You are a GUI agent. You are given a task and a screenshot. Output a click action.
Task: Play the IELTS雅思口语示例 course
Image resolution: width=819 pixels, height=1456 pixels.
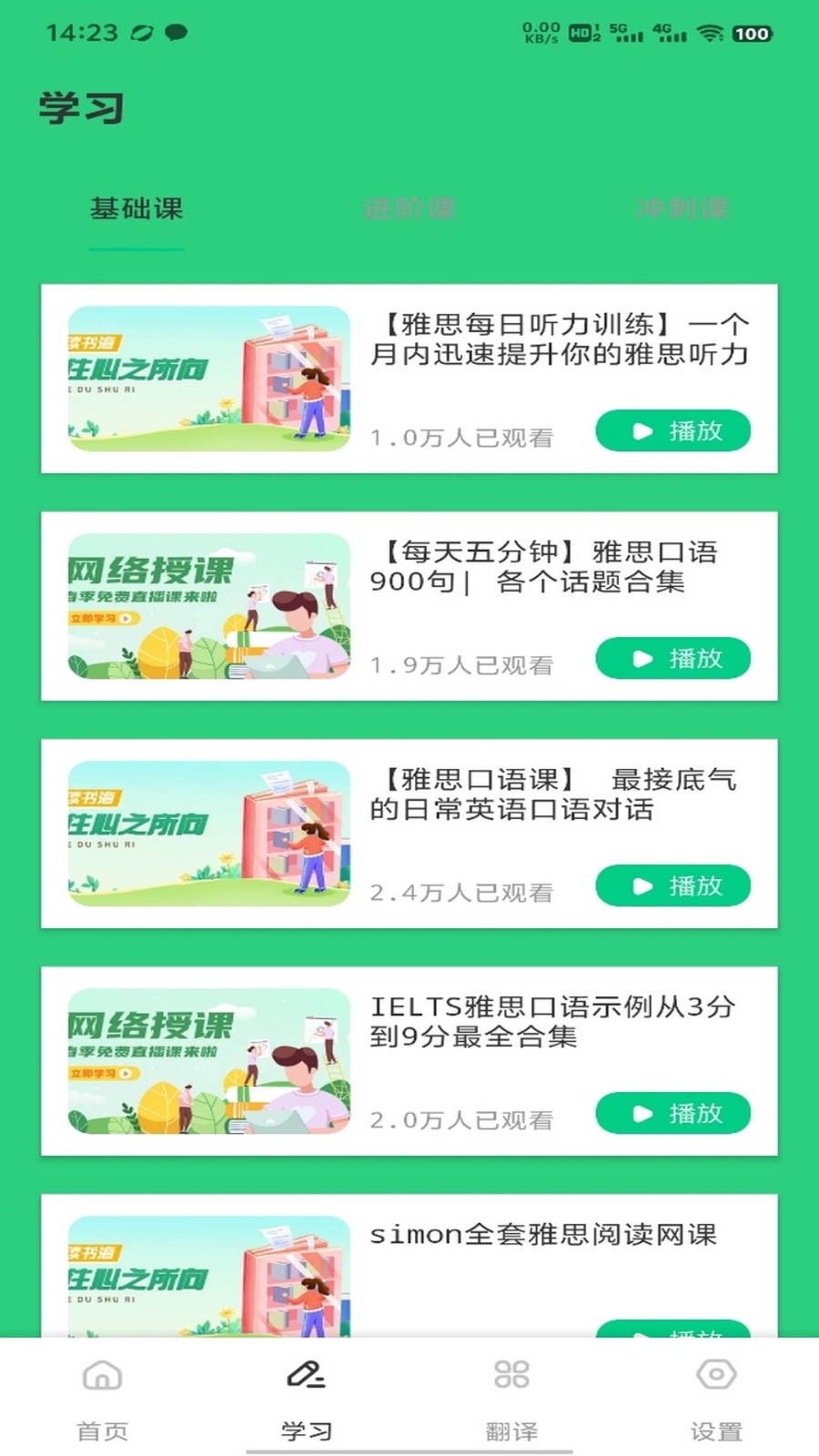pyautogui.click(x=672, y=1113)
